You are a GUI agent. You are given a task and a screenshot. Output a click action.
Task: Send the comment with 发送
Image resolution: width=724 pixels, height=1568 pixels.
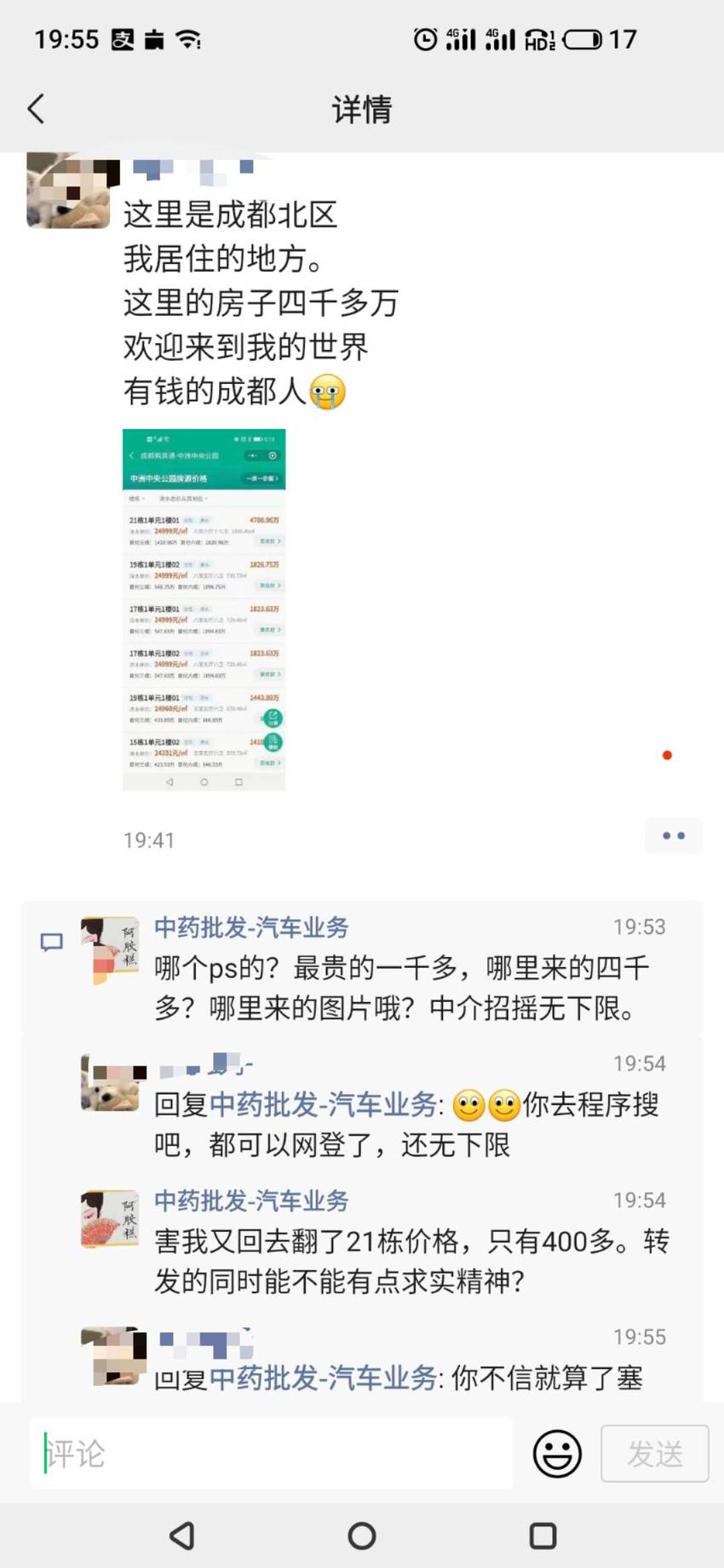(x=655, y=1454)
